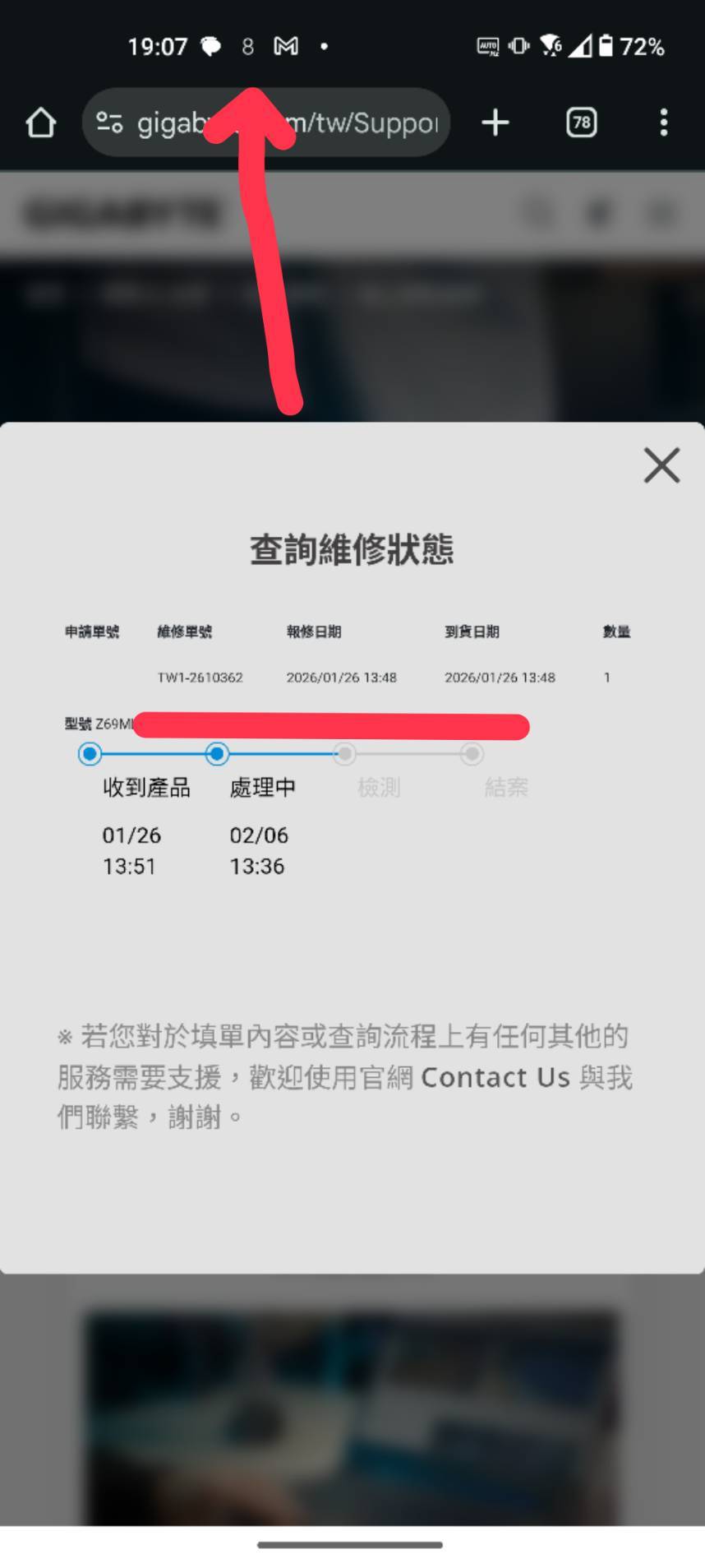Open Chrome's three-dot overflow menu
Image resolution: width=705 pixels, height=1568 pixels.
pos(664,123)
